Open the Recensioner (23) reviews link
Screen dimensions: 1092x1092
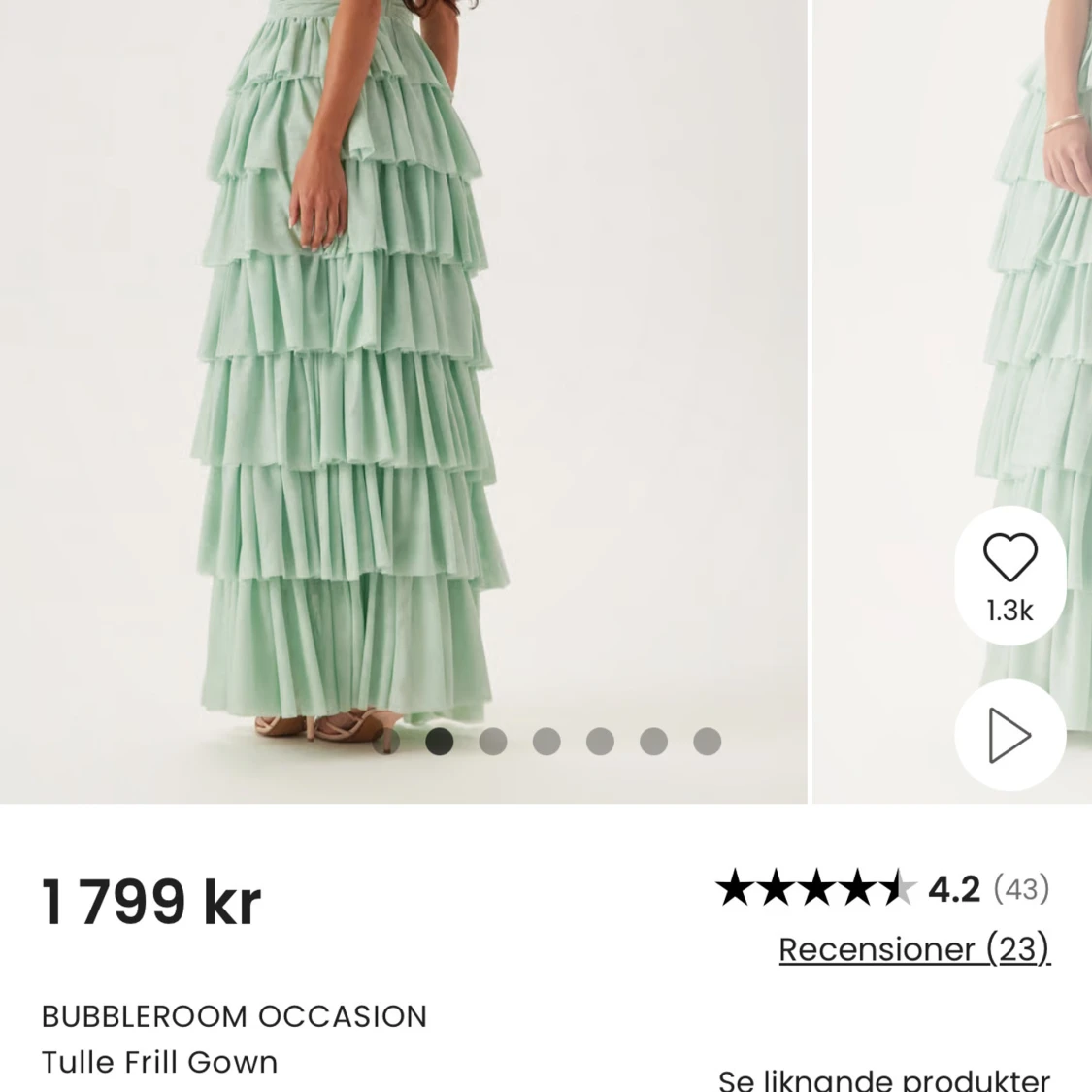click(x=914, y=948)
